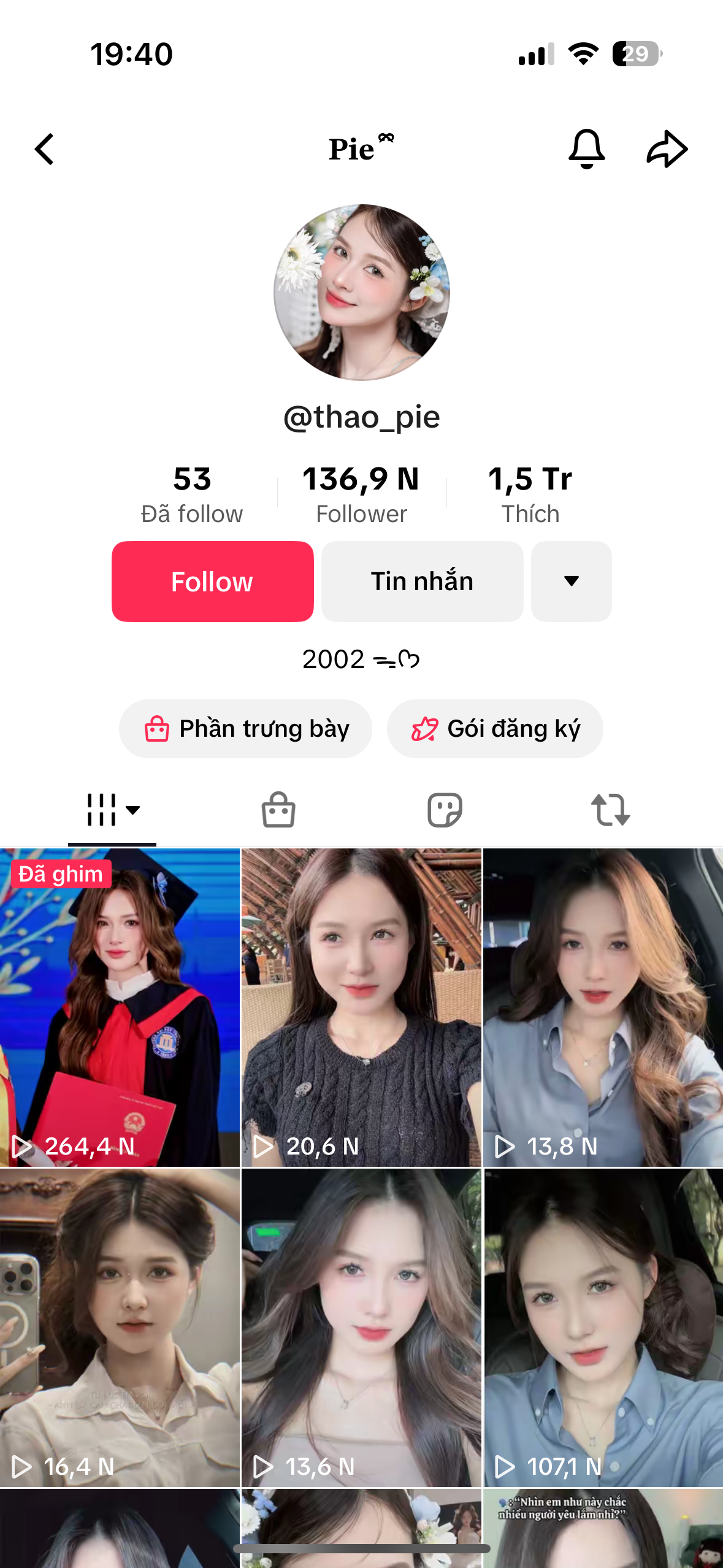Open the notifications bell
Image resolution: width=723 pixels, height=1568 pixels.
click(586, 149)
